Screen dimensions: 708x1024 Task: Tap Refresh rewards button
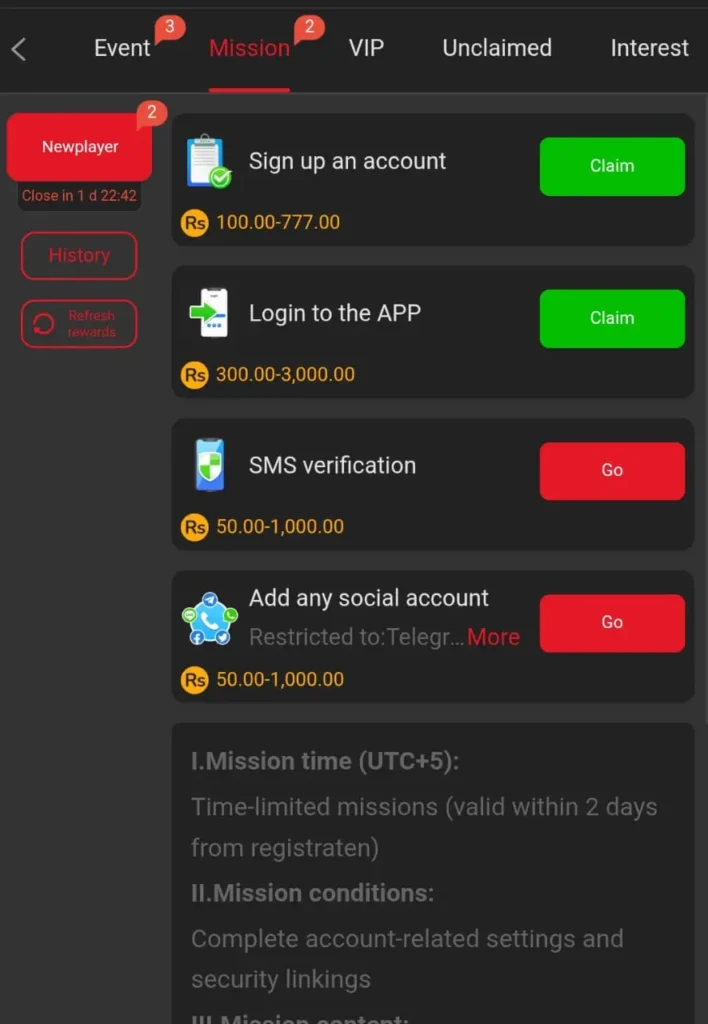click(79, 324)
